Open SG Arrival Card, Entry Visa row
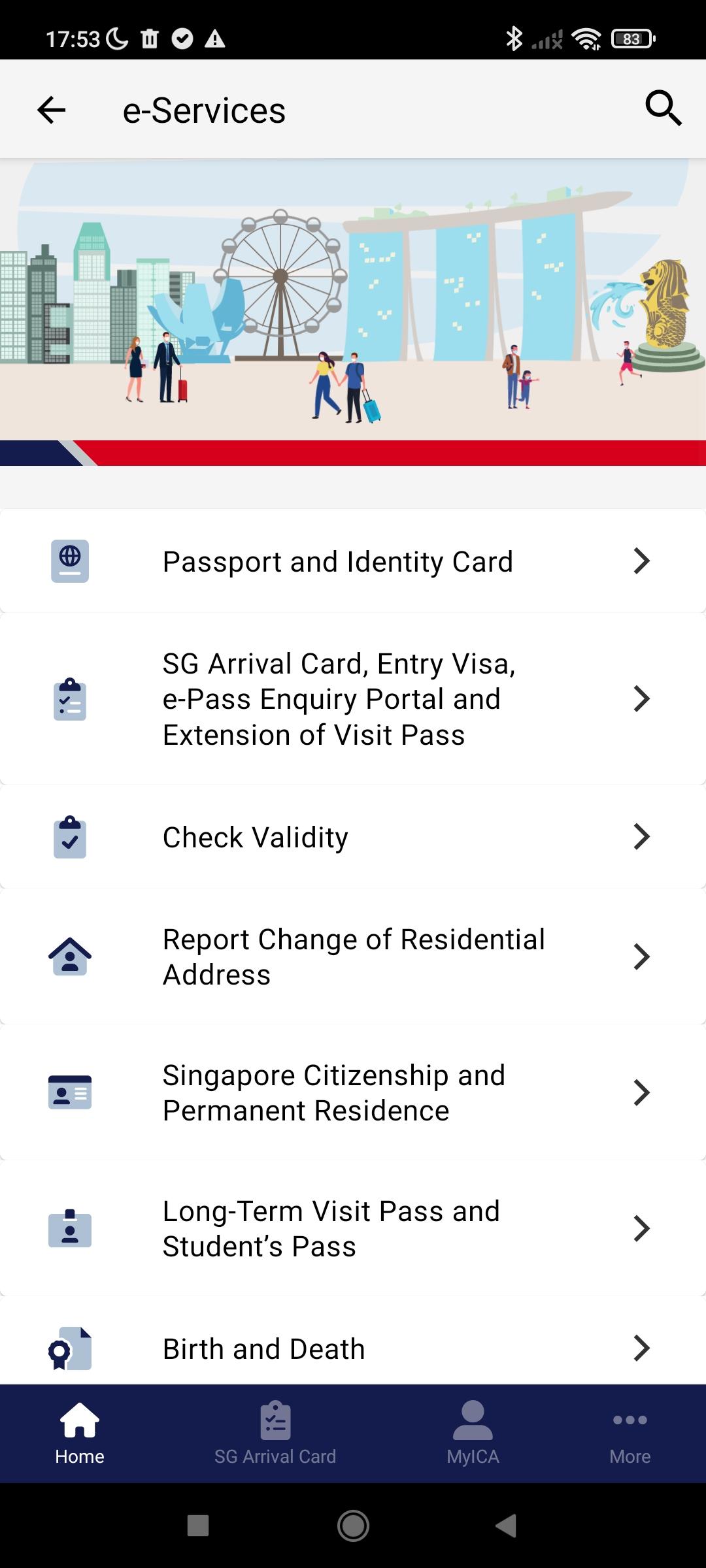706x1568 pixels. click(353, 699)
